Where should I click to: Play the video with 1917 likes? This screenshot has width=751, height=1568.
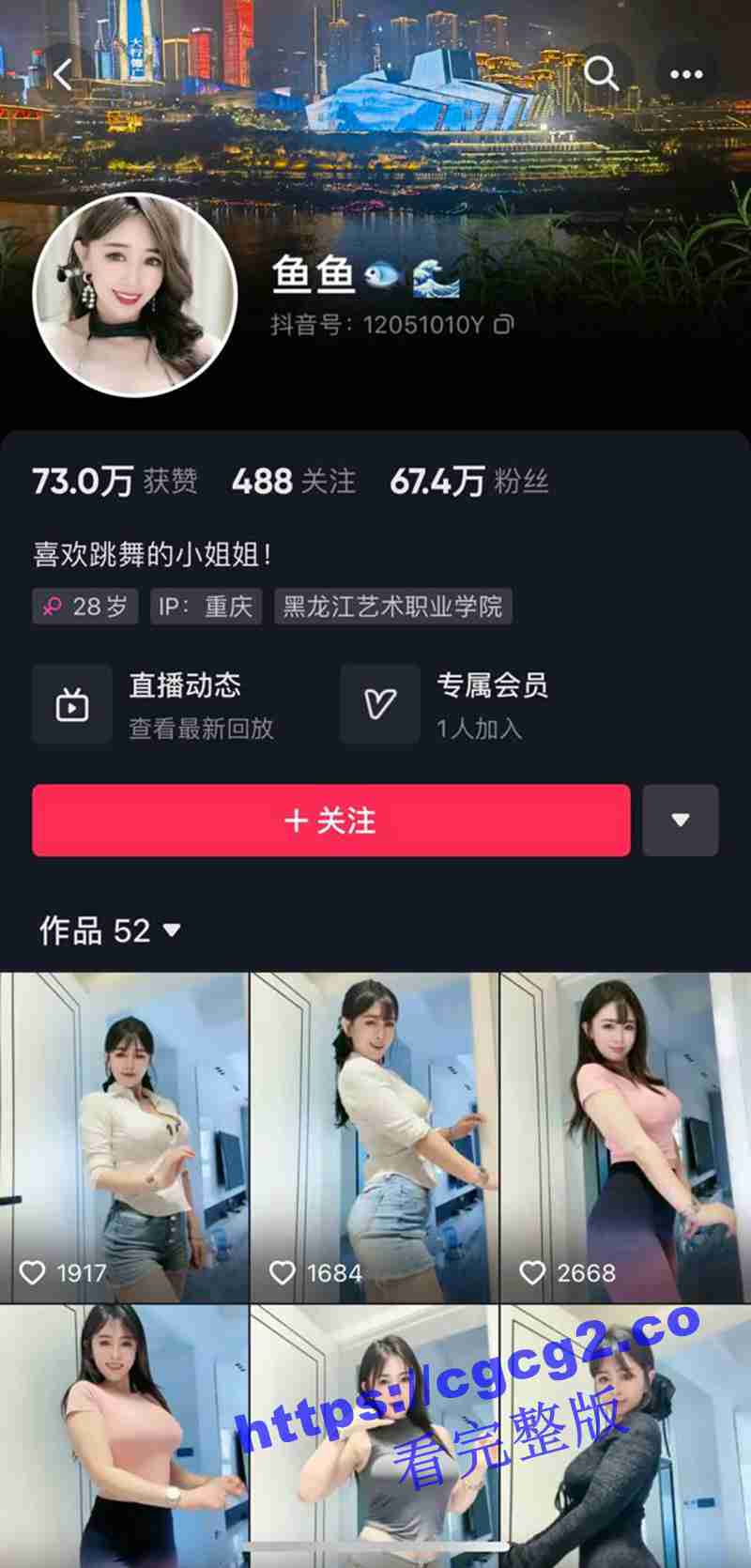[124, 1136]
